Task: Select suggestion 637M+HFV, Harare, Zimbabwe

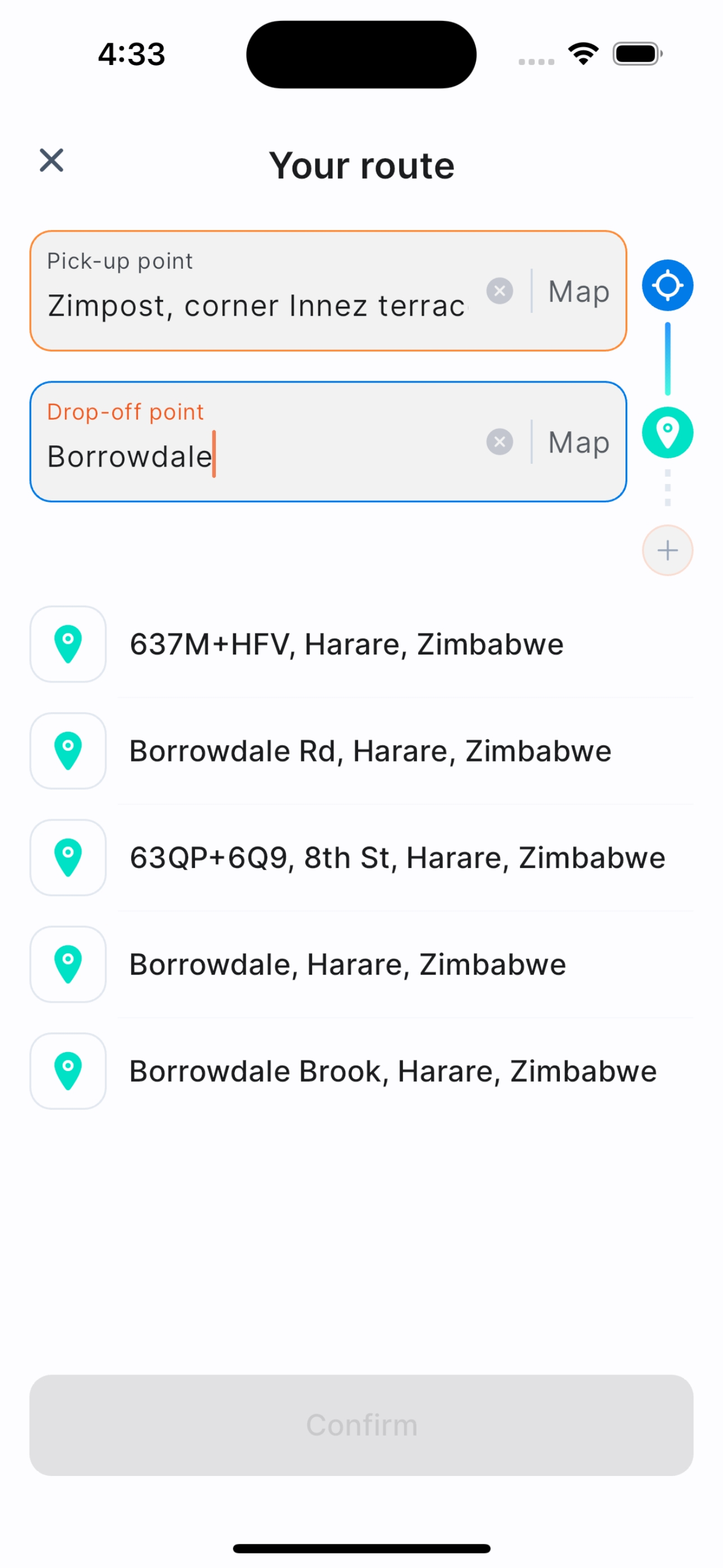Action: (x=346, y=644)
